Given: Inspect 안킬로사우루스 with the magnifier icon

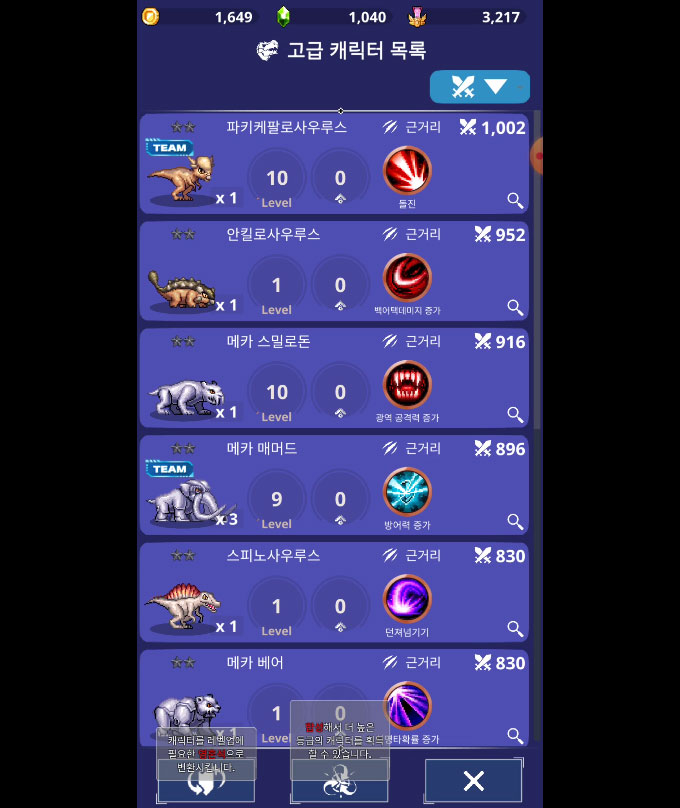Looking at the screenshot, I should tap(515, 307).
